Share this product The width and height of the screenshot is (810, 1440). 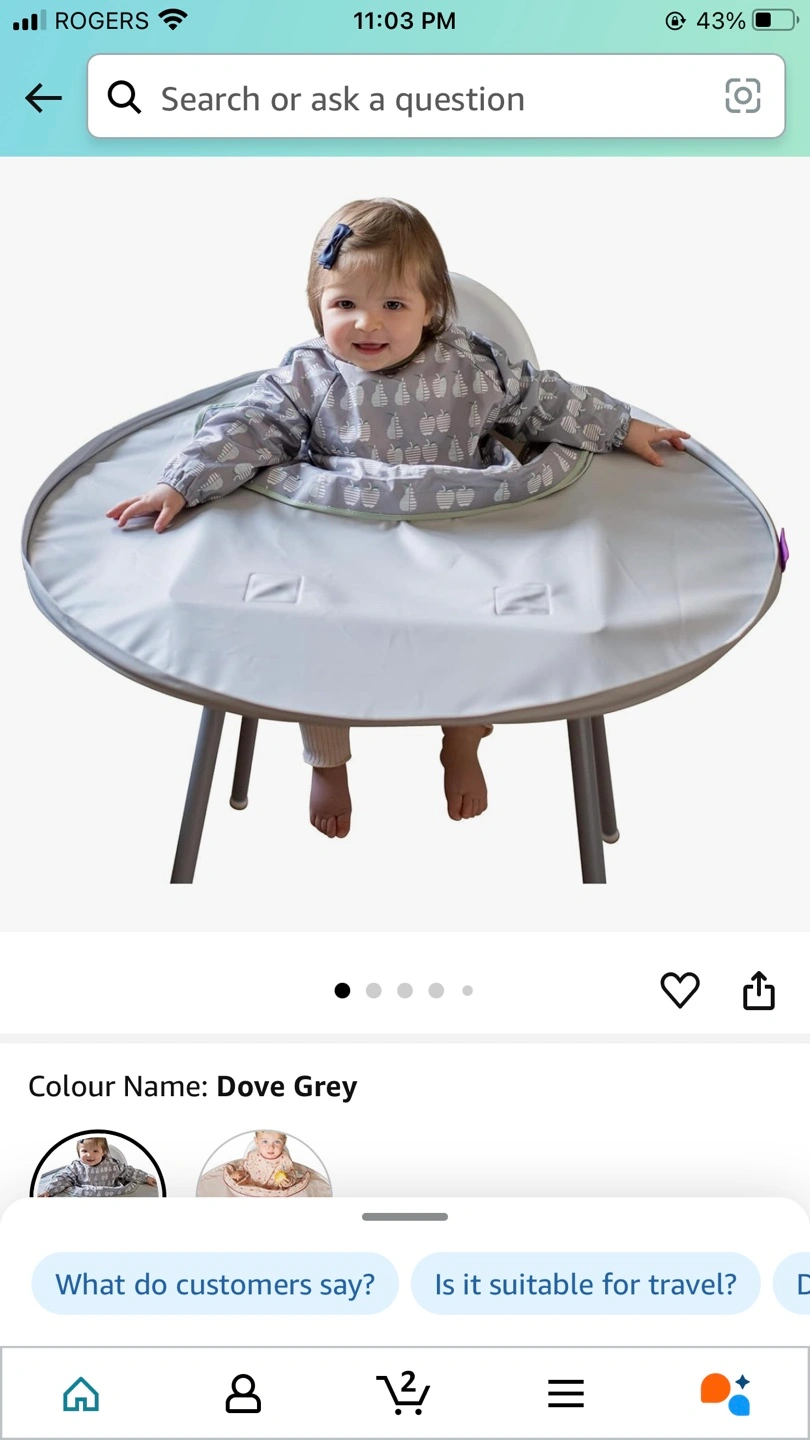pos(759,990)
